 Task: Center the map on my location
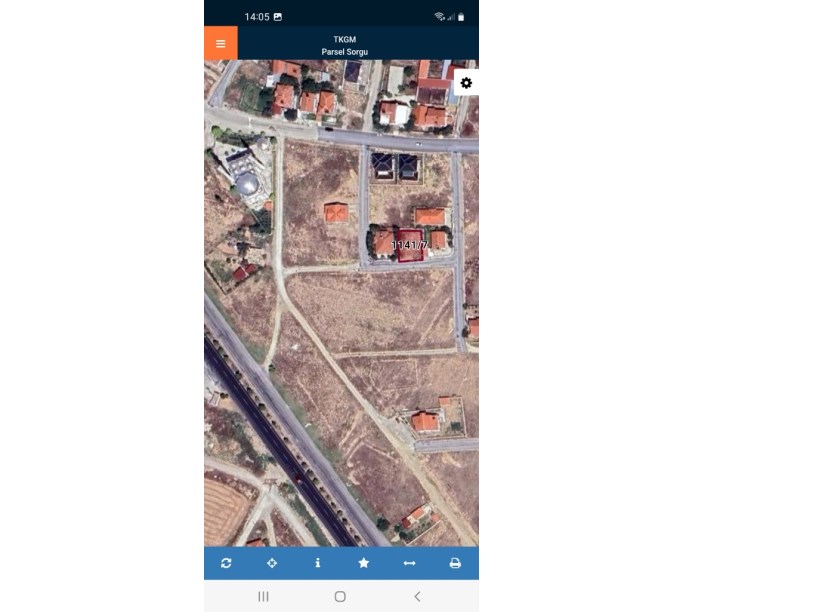point(272,563)
